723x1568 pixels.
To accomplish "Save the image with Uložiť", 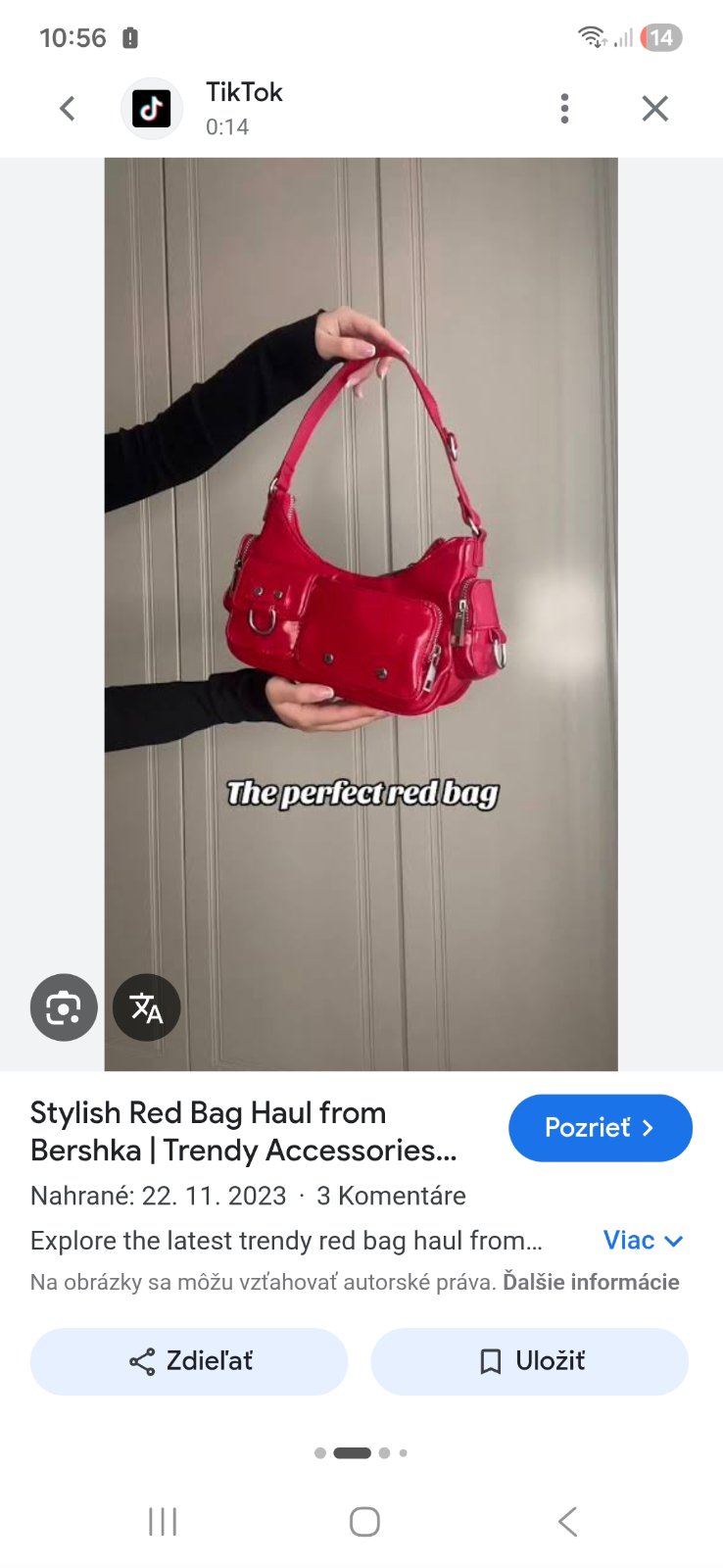I will tap(530, 1361).
